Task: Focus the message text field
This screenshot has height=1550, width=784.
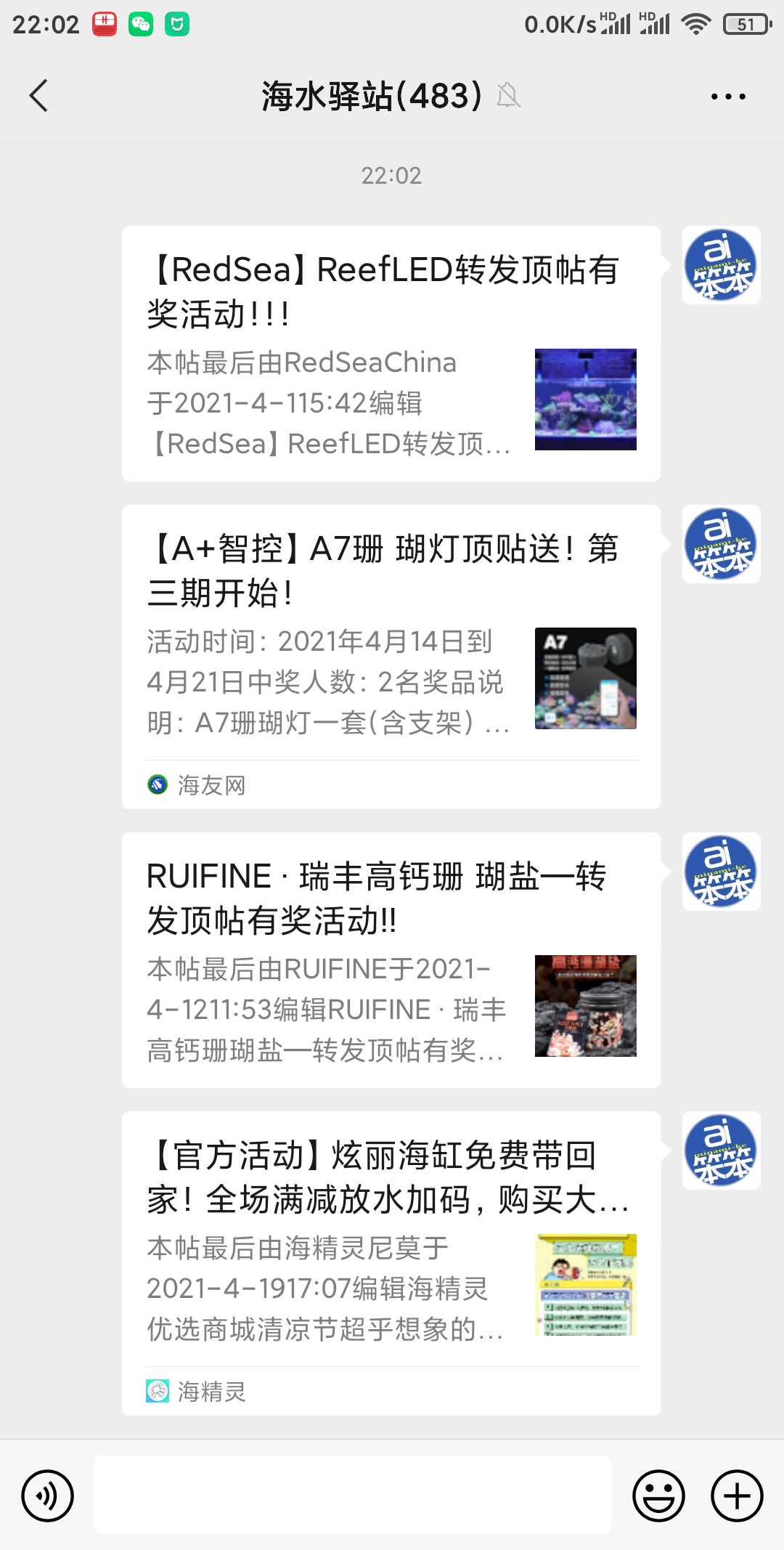Action: 353,1495
